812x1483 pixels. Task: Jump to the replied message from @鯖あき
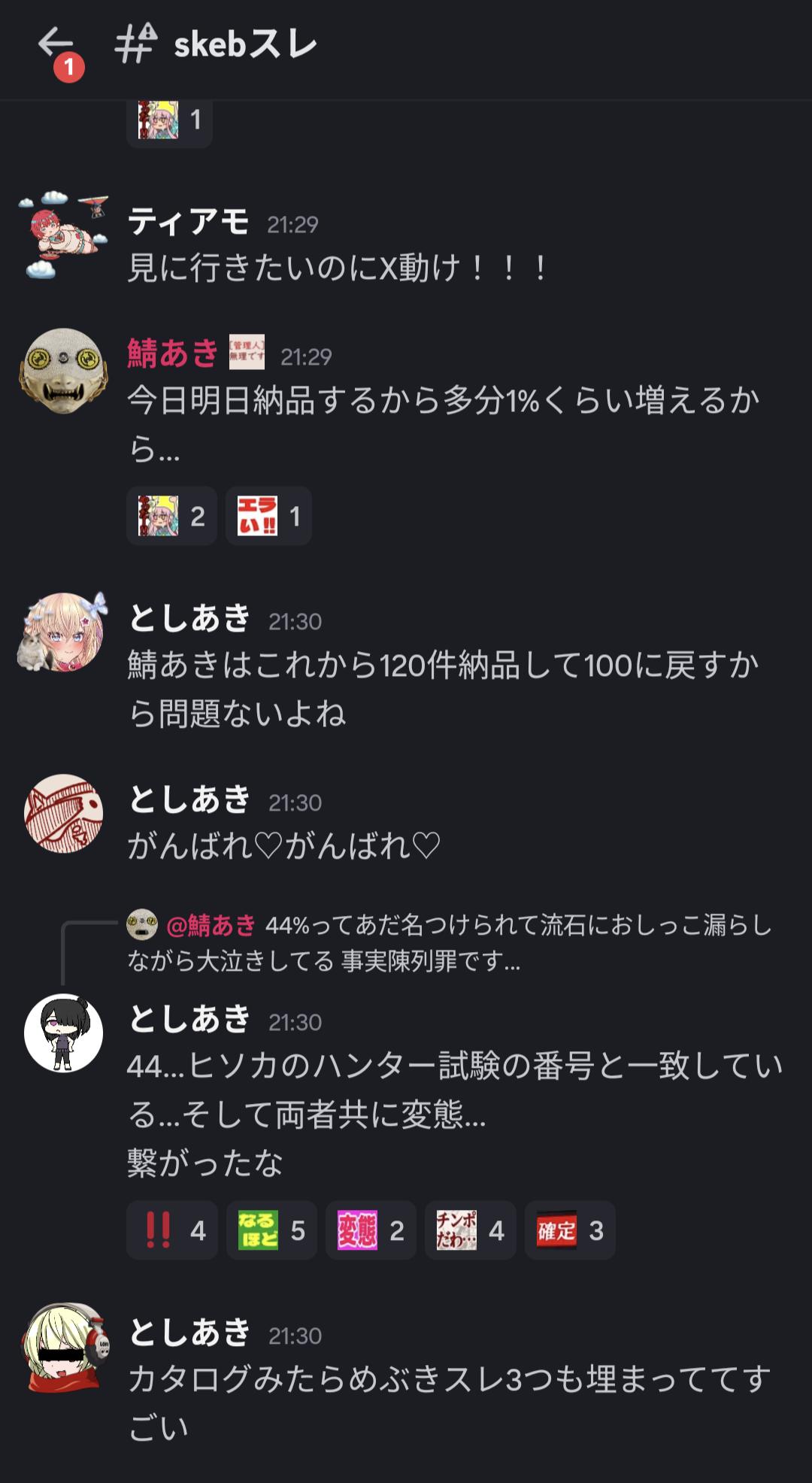pyautogui.click(x=451, y=942)
